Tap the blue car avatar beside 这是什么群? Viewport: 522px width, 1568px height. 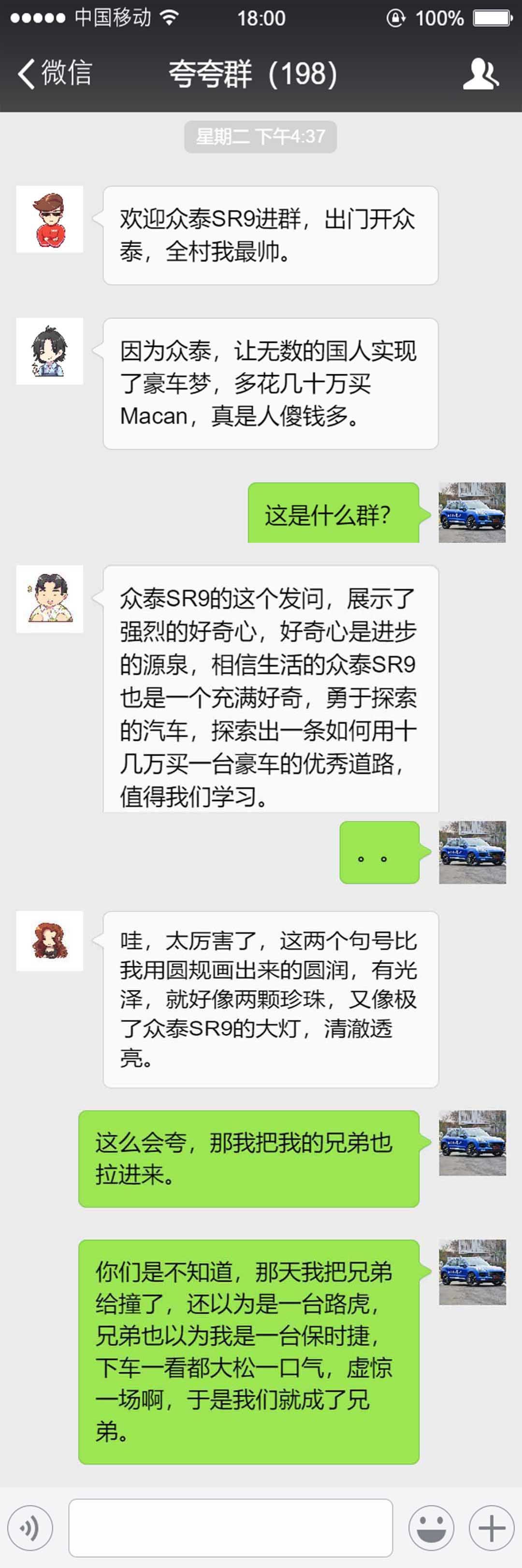click(472, 512)
